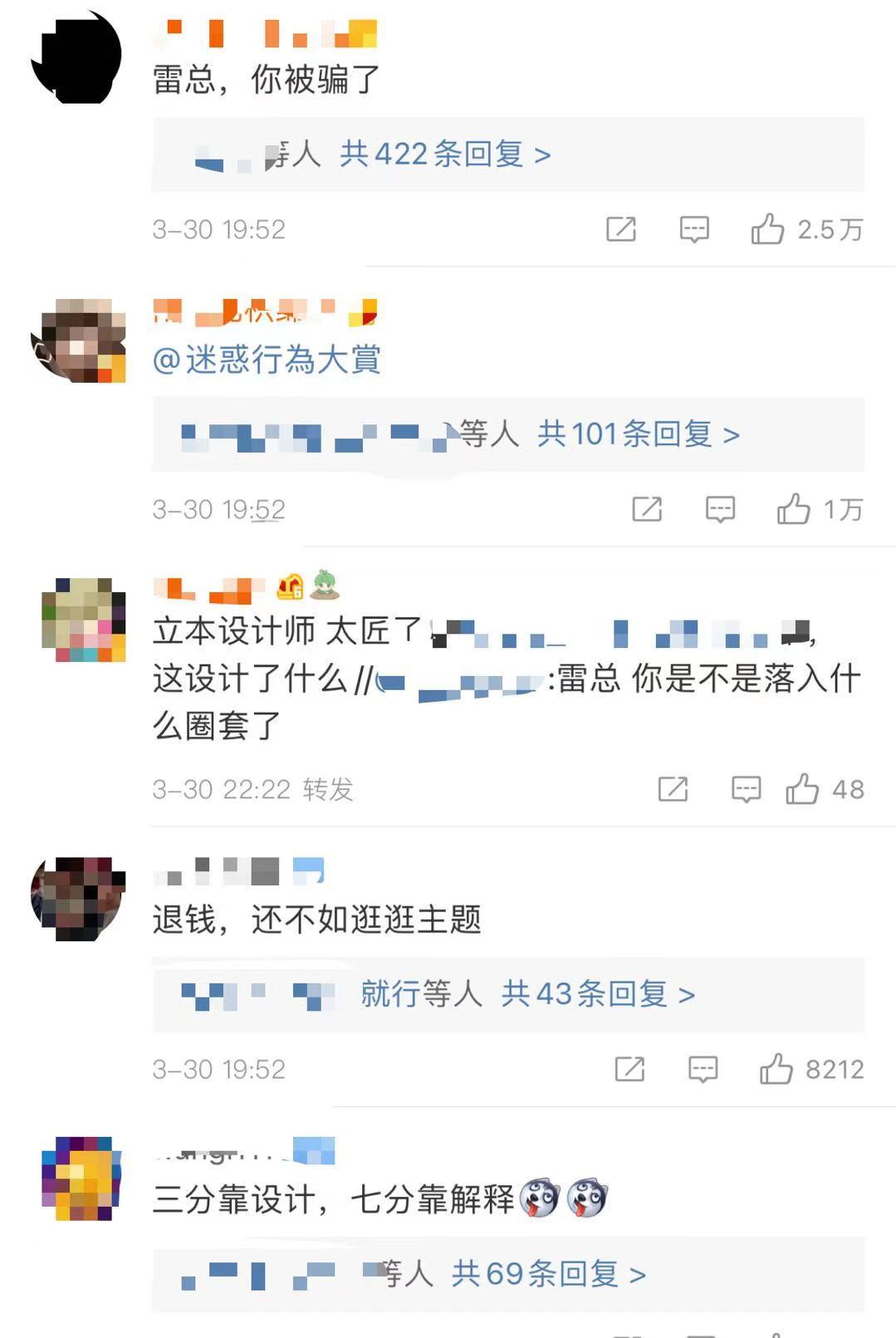Like the @迷惑行為大賞 comment
Image resolution: width=896 pixels, height=1338 pixels.
pos(793,508)
